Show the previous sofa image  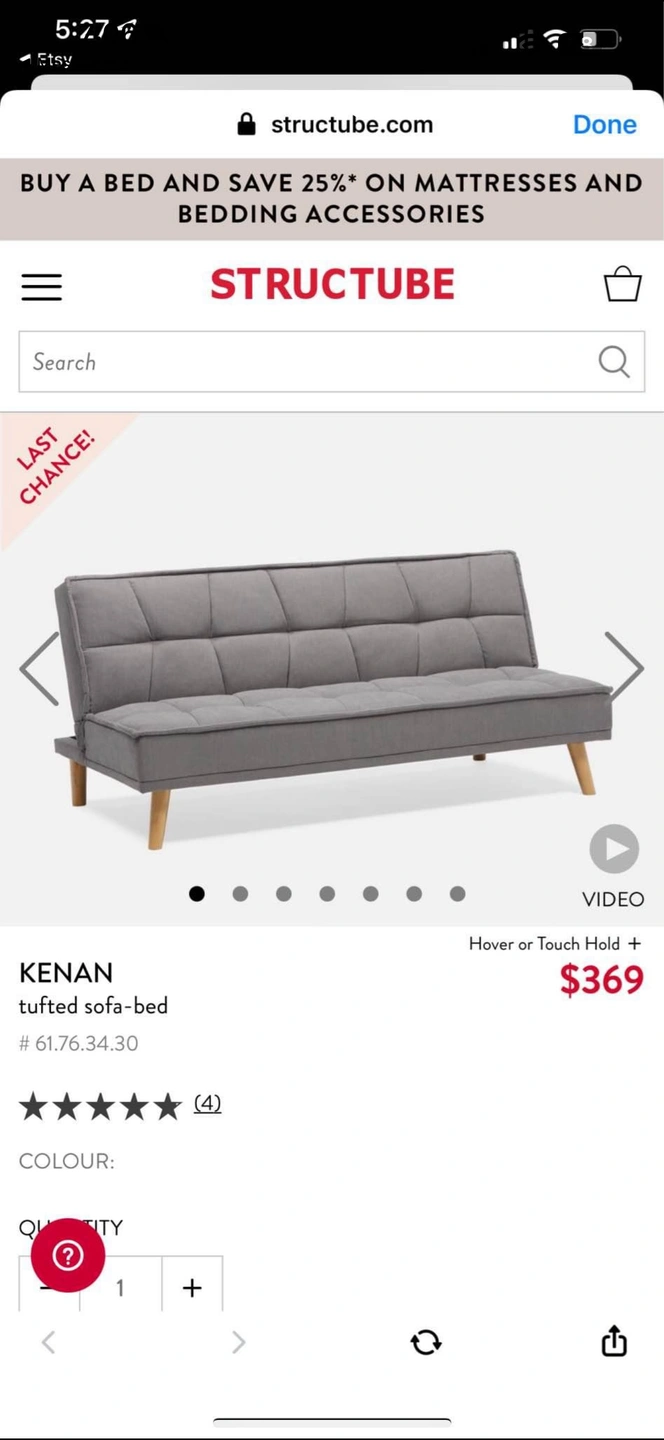click(x=40, y=668)
